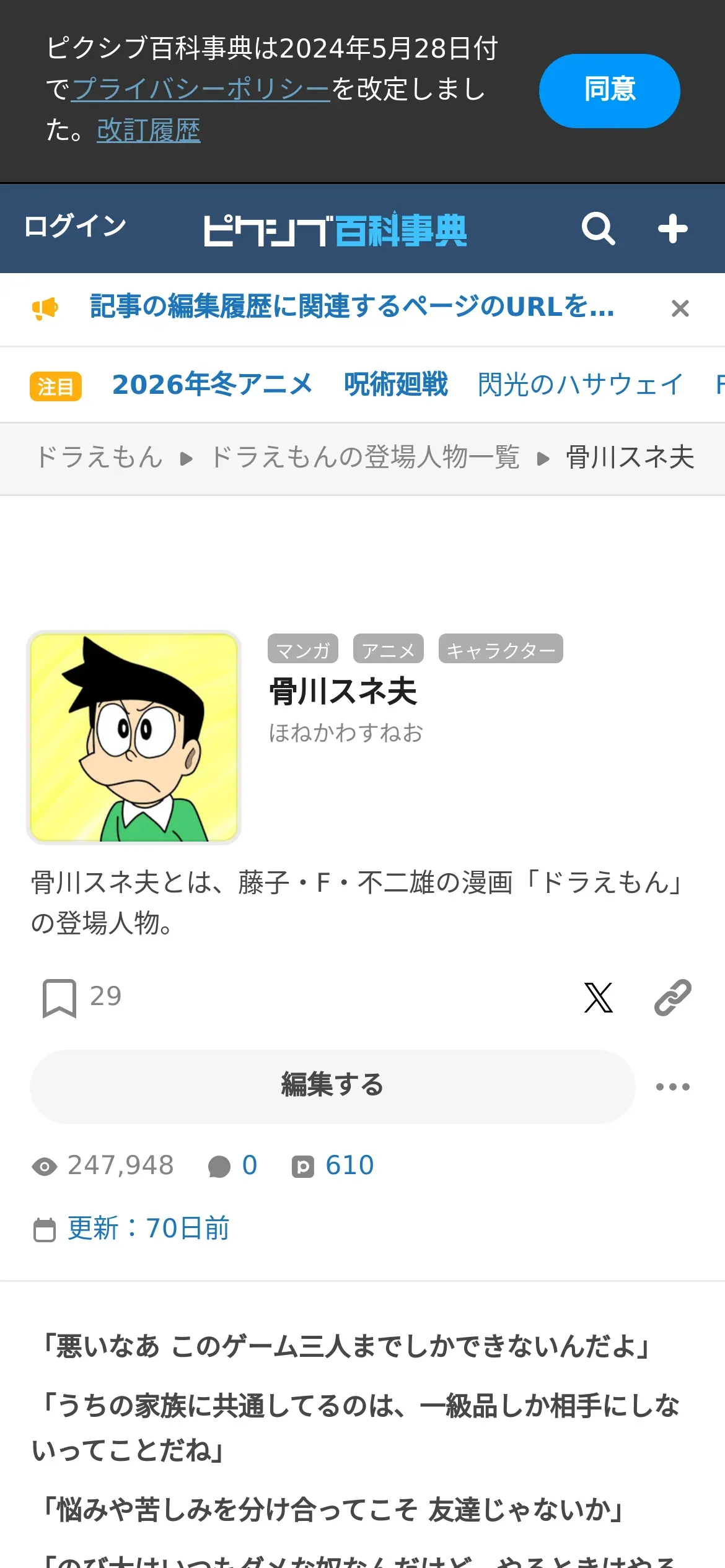Open the 閃光のハサウェイ trending topic
Viewport: 725px width, 1568px height.
pos(580,385)
